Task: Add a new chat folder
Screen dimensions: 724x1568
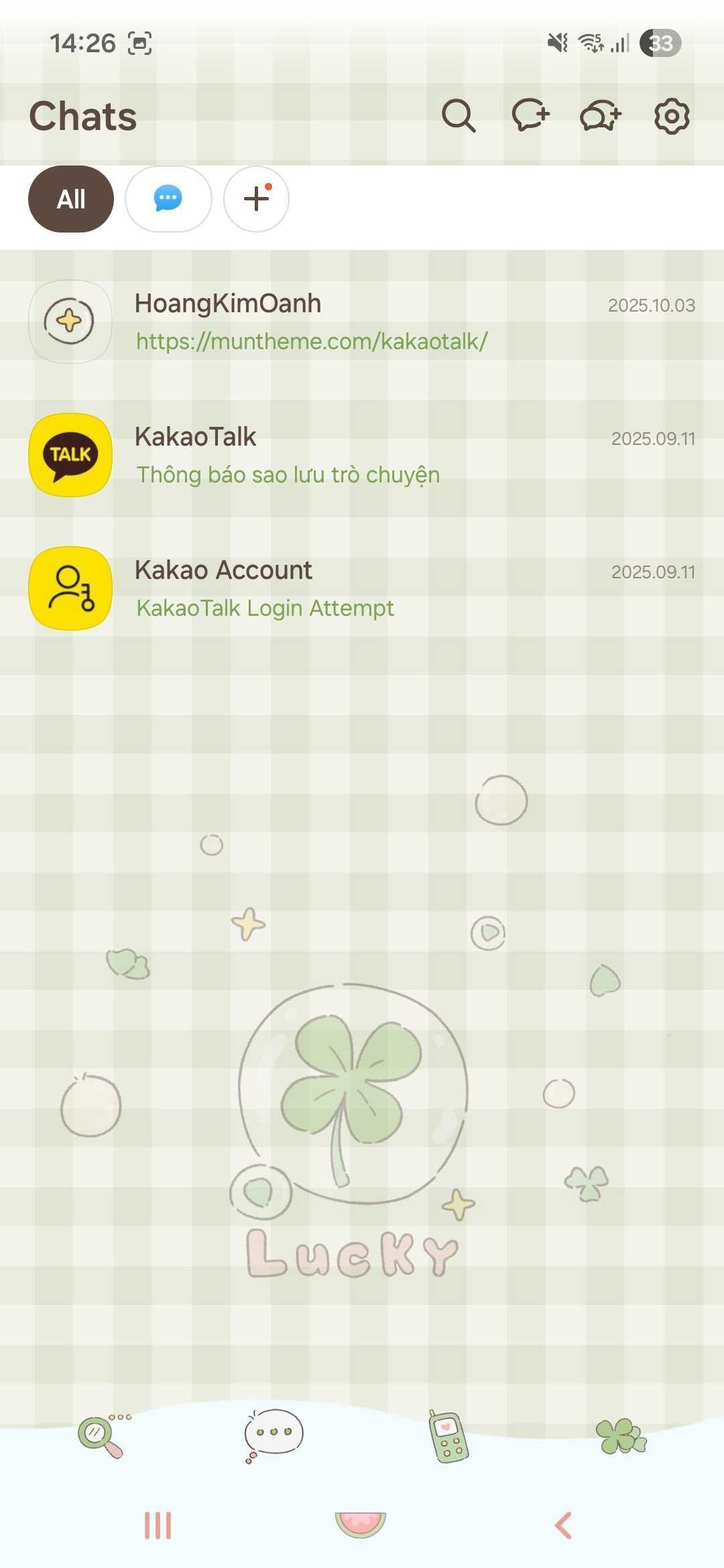Action: (x=256, y=199)
